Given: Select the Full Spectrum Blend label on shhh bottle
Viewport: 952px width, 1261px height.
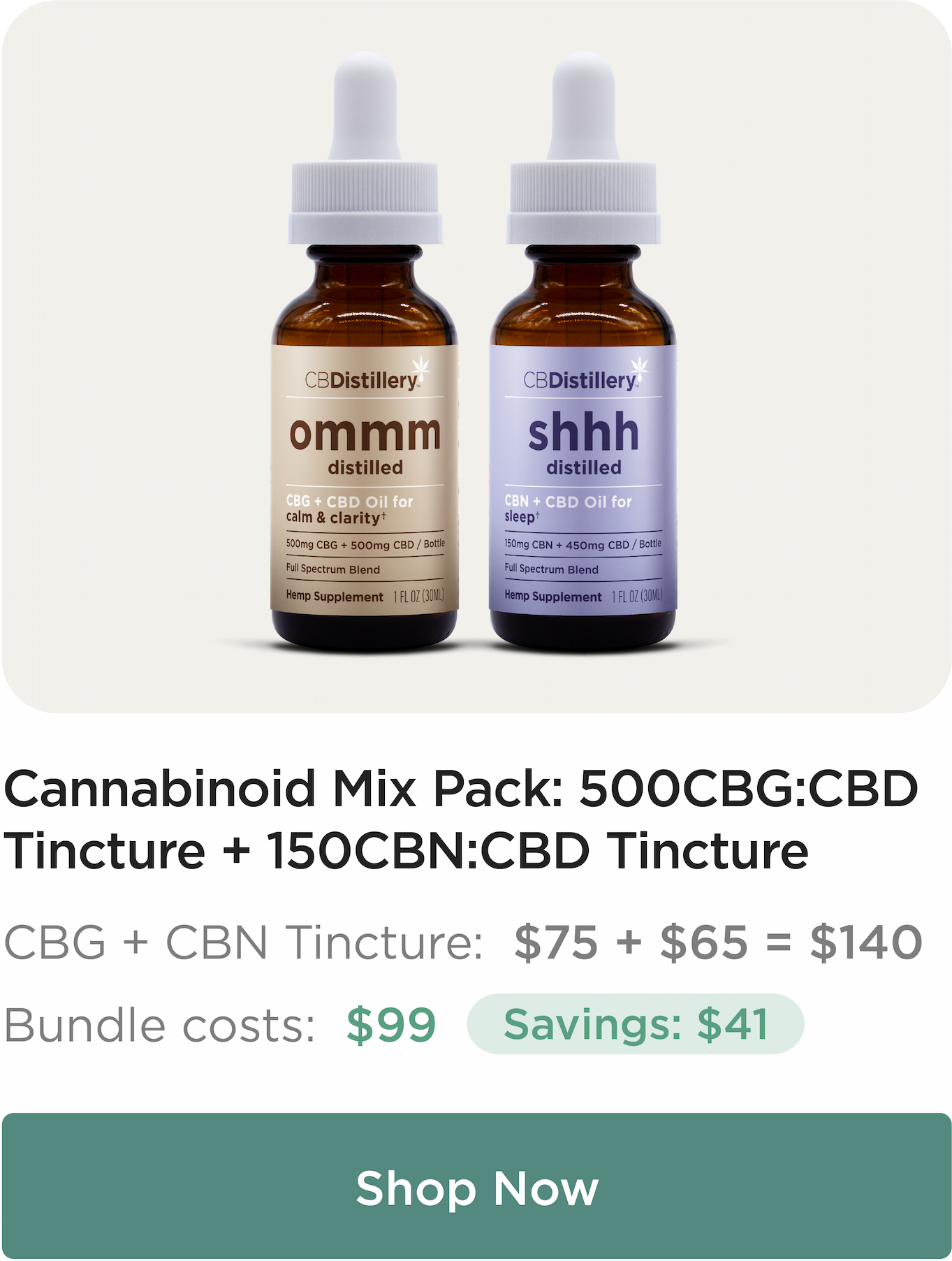Looking at the screenshot, I should (550, 568).
